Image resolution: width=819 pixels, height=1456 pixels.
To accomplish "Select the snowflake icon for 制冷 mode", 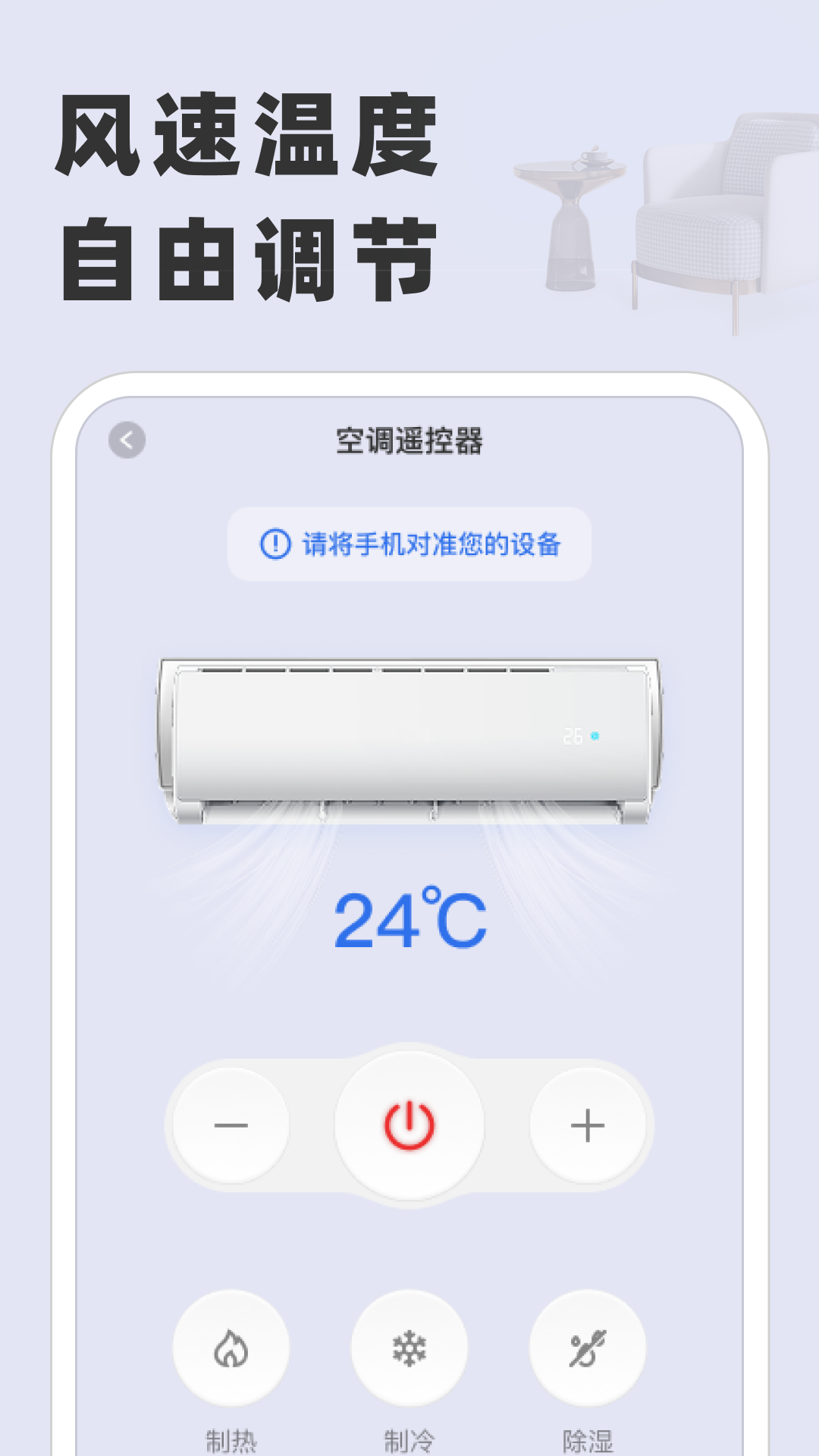I will (409, 1348).
